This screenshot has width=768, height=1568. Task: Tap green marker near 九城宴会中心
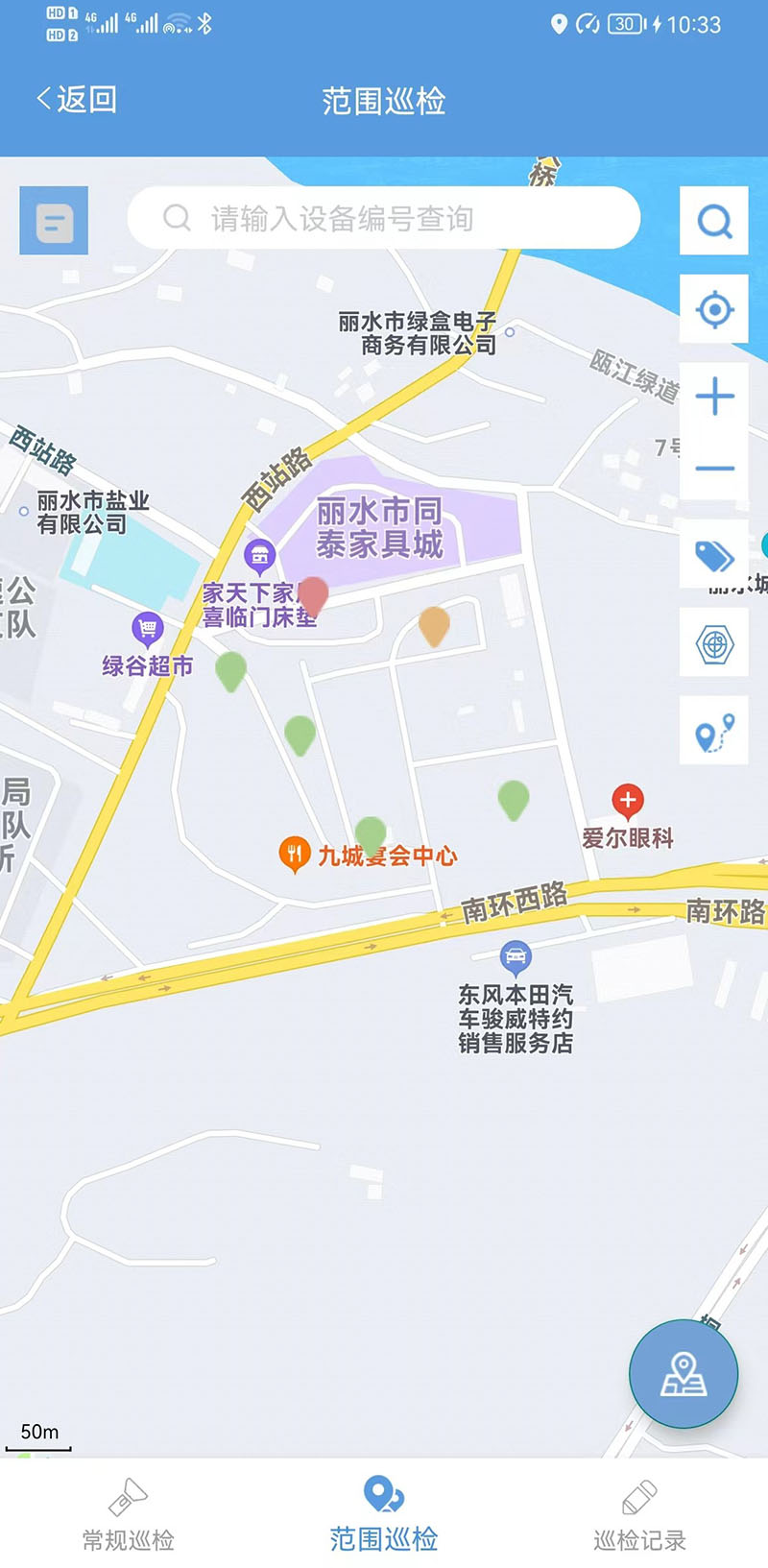[371, 835]
